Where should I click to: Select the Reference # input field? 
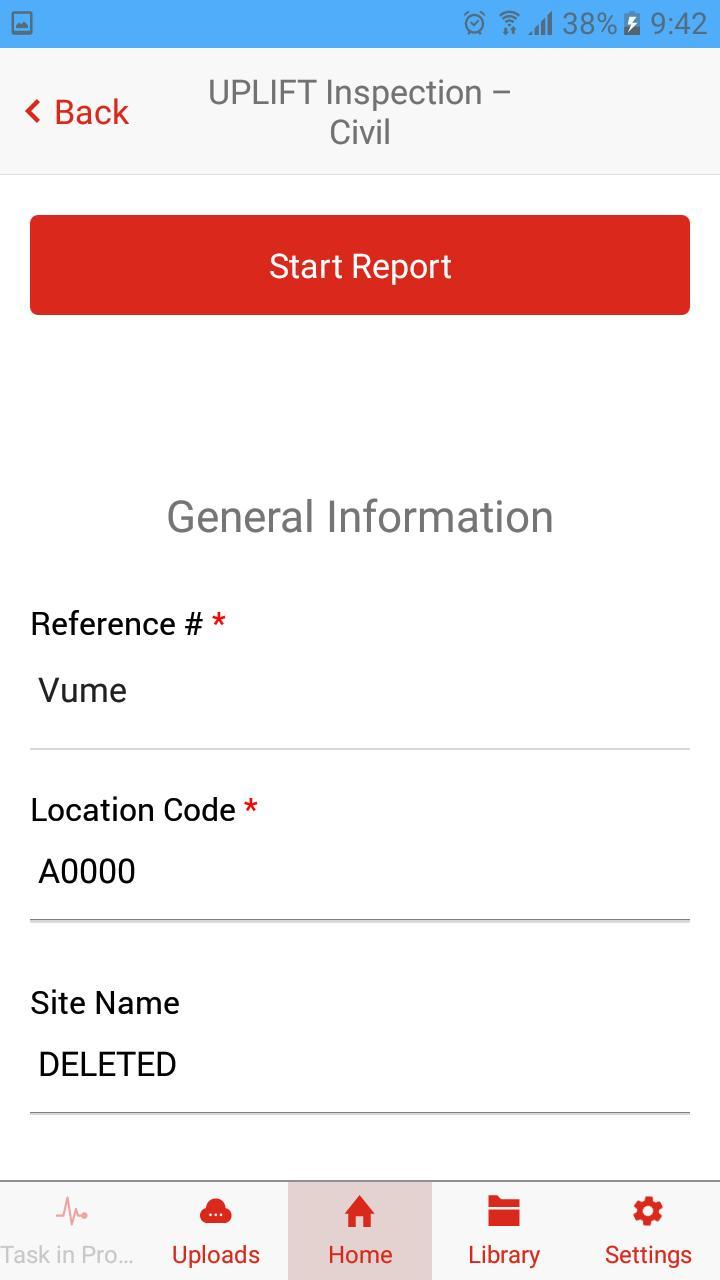click(x=360, y=690)
